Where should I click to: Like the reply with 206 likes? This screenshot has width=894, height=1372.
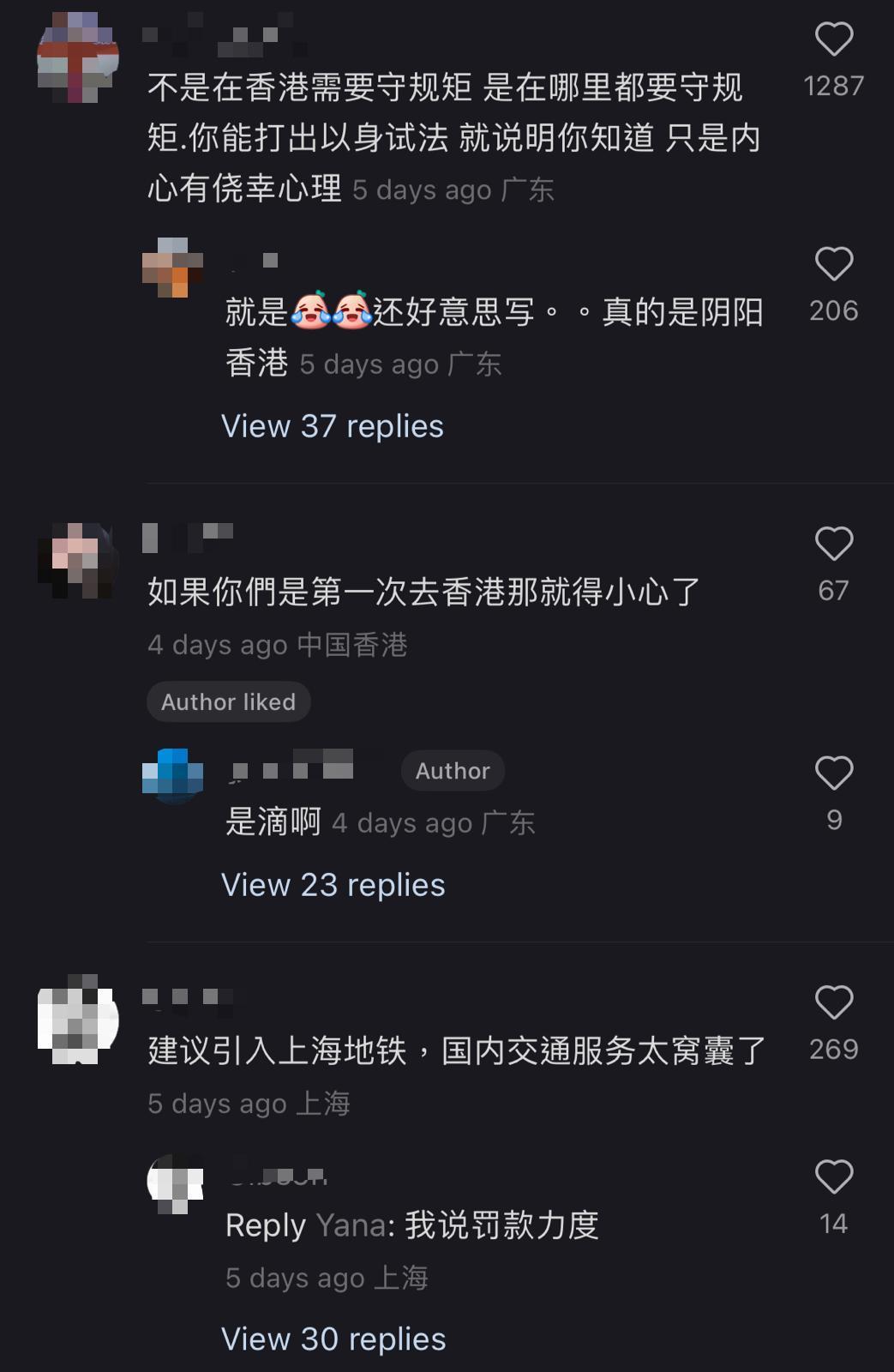(833, 264)
